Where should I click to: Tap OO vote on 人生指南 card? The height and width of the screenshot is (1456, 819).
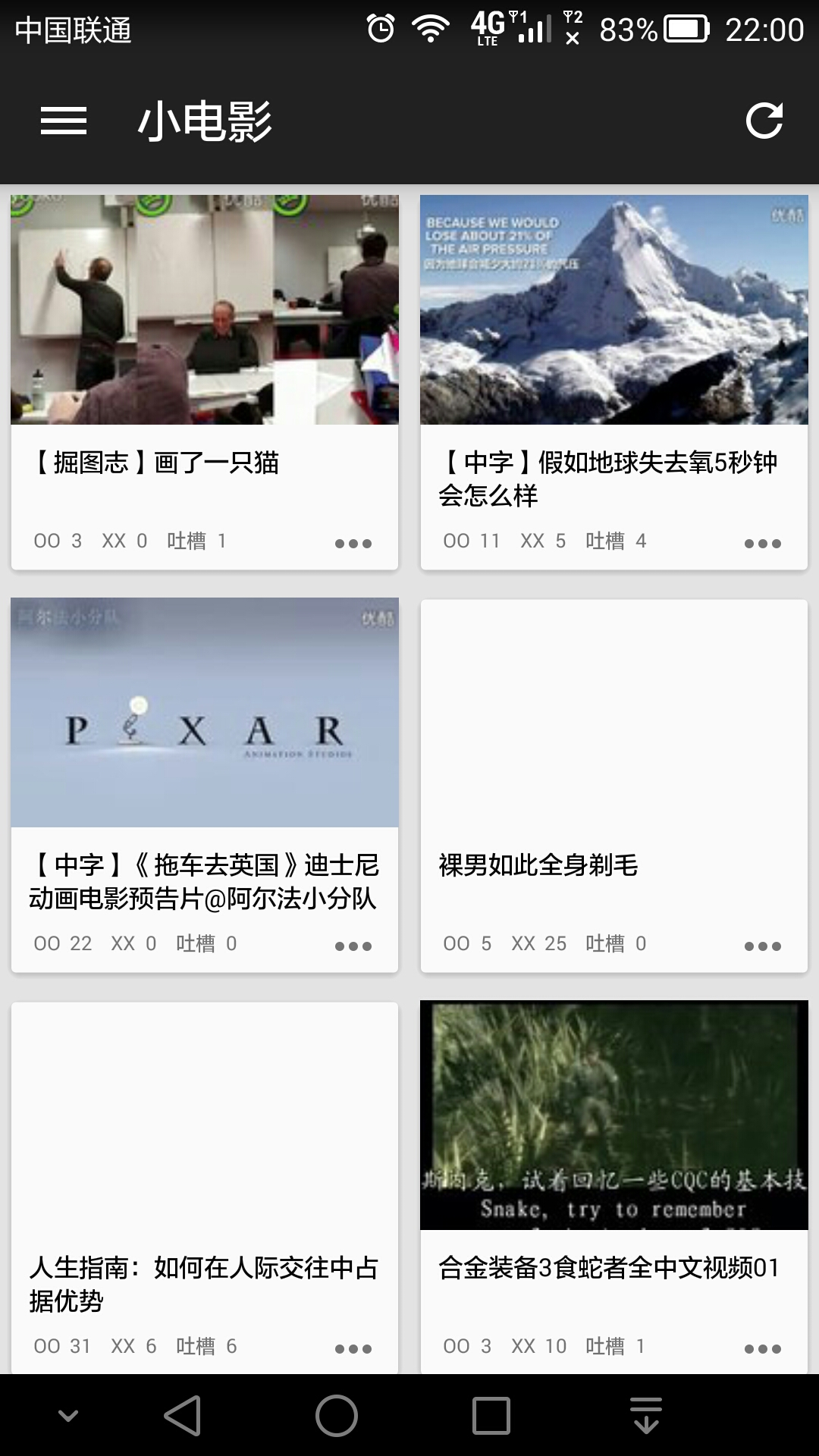pos(62,1346)
